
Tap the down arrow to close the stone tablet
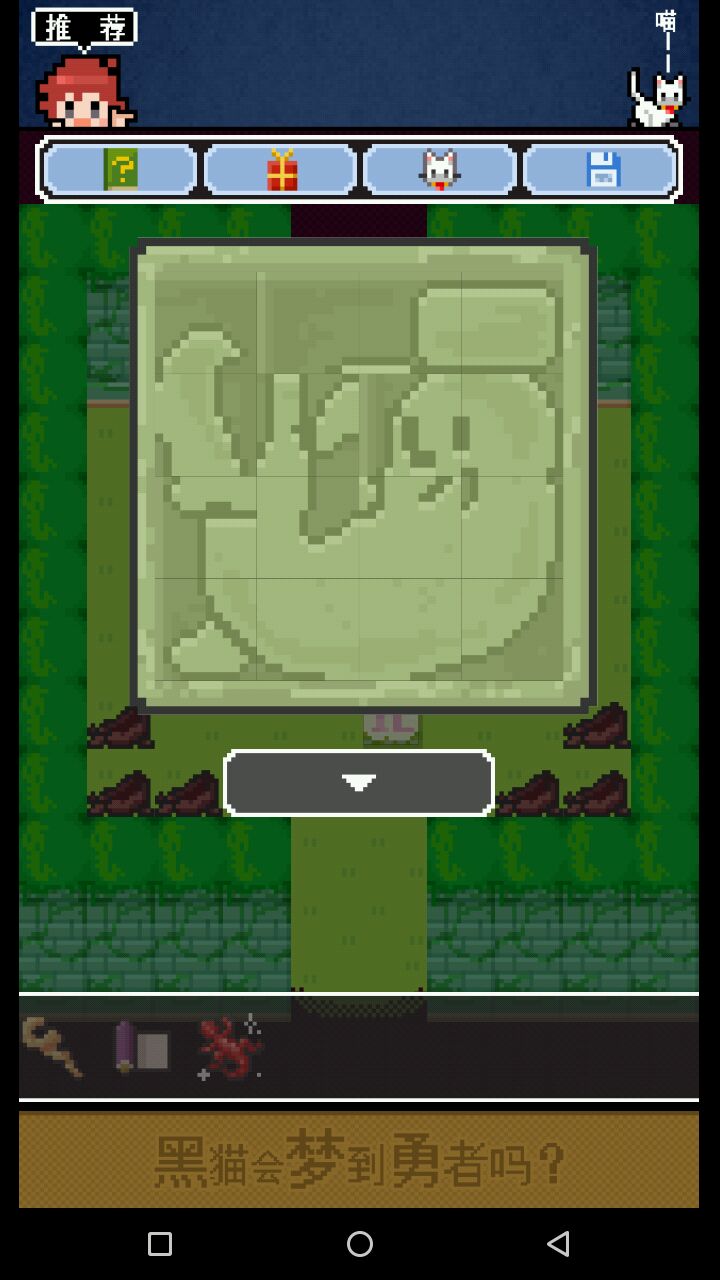(x=359, y=783)
